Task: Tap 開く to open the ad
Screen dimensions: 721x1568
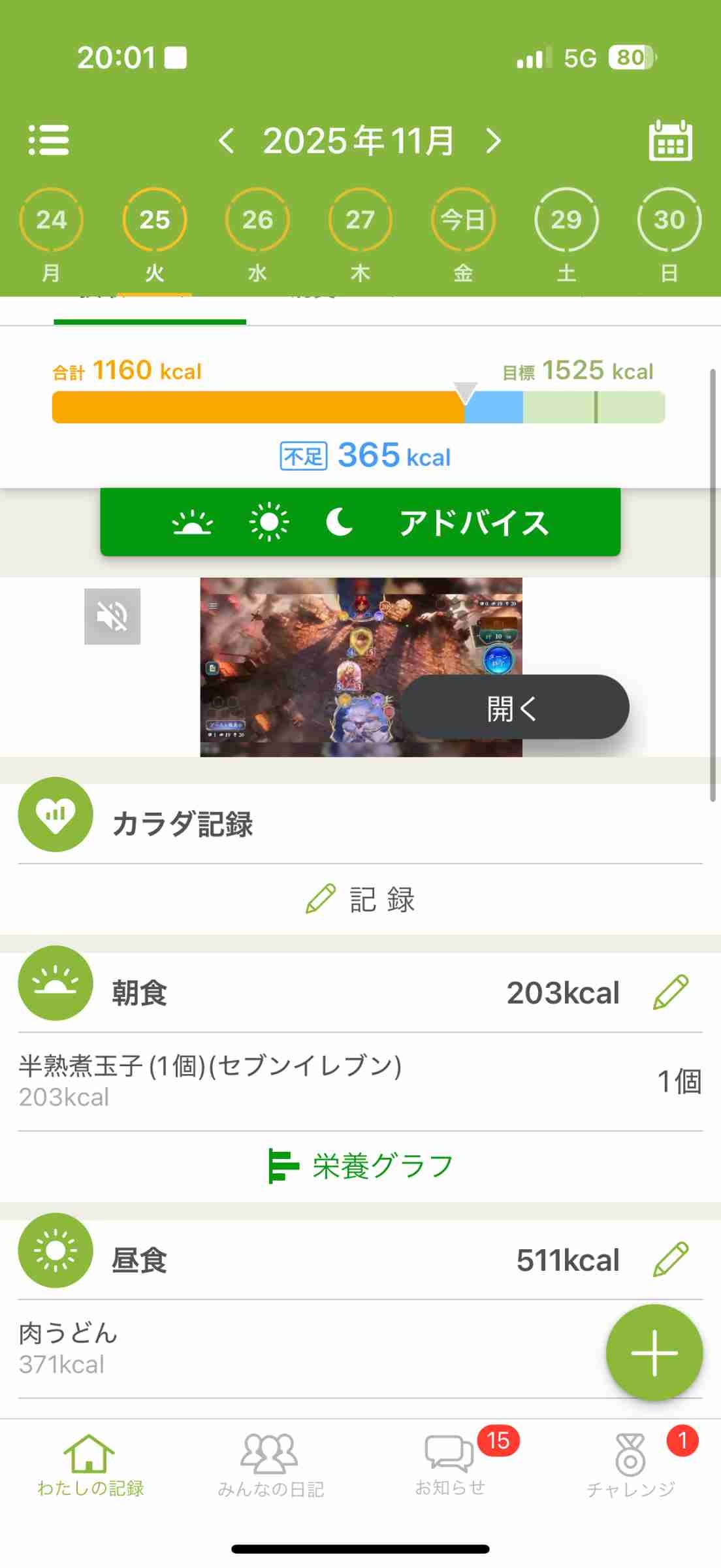Action: pyautogui.click(x=514, y=707)
